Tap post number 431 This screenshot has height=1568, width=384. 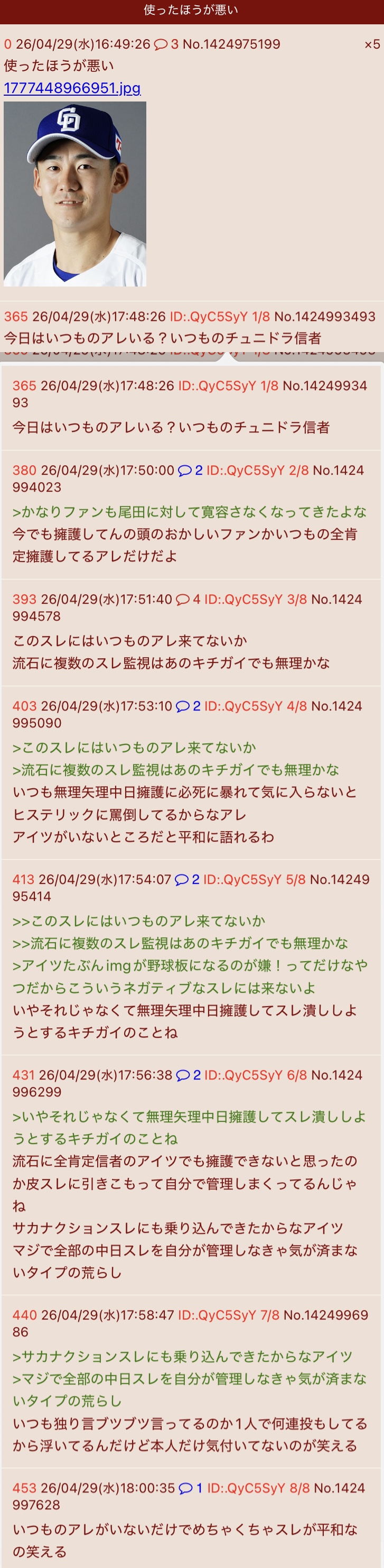(x=23, y=1076)
